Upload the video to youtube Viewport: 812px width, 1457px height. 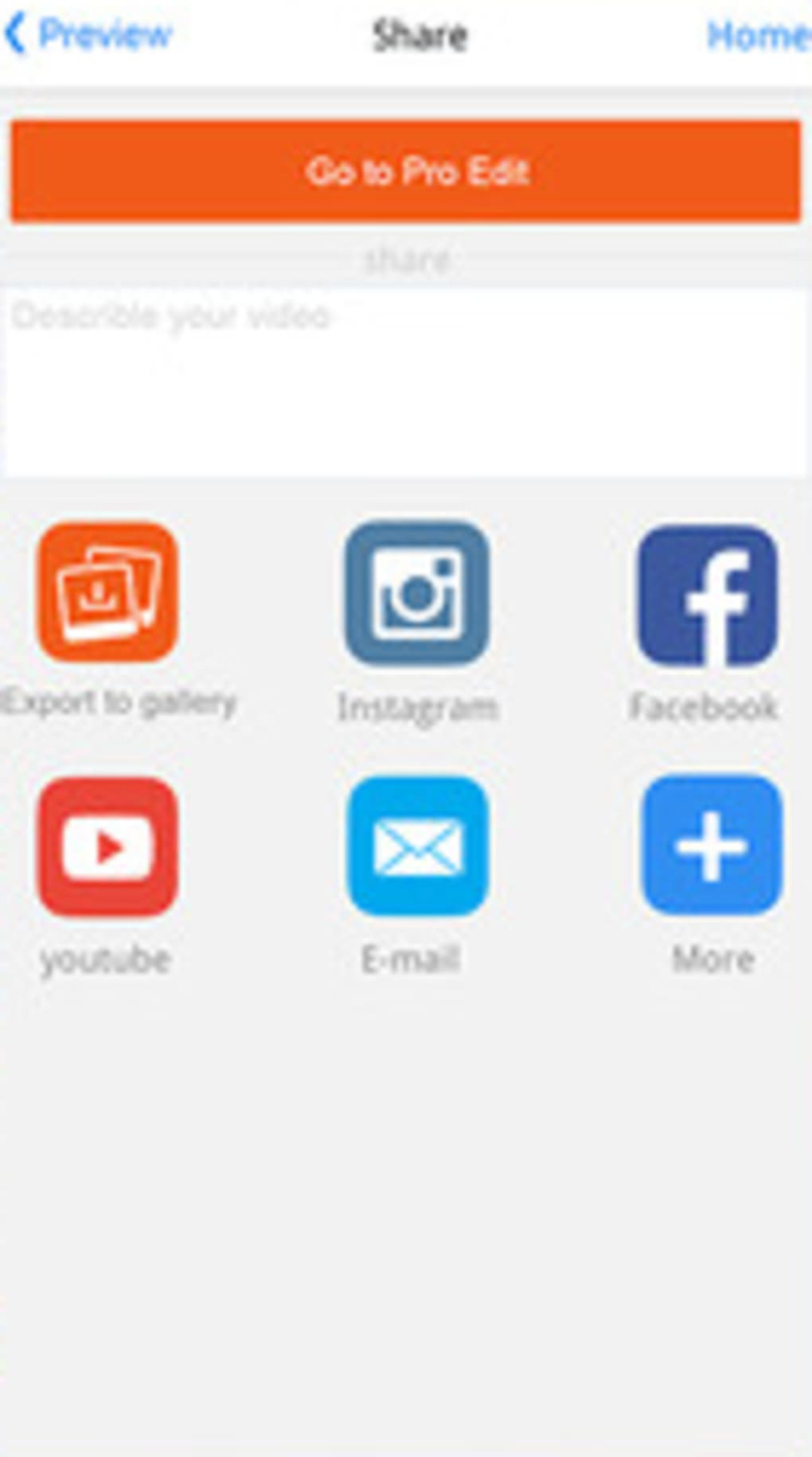tap(108, 847)
